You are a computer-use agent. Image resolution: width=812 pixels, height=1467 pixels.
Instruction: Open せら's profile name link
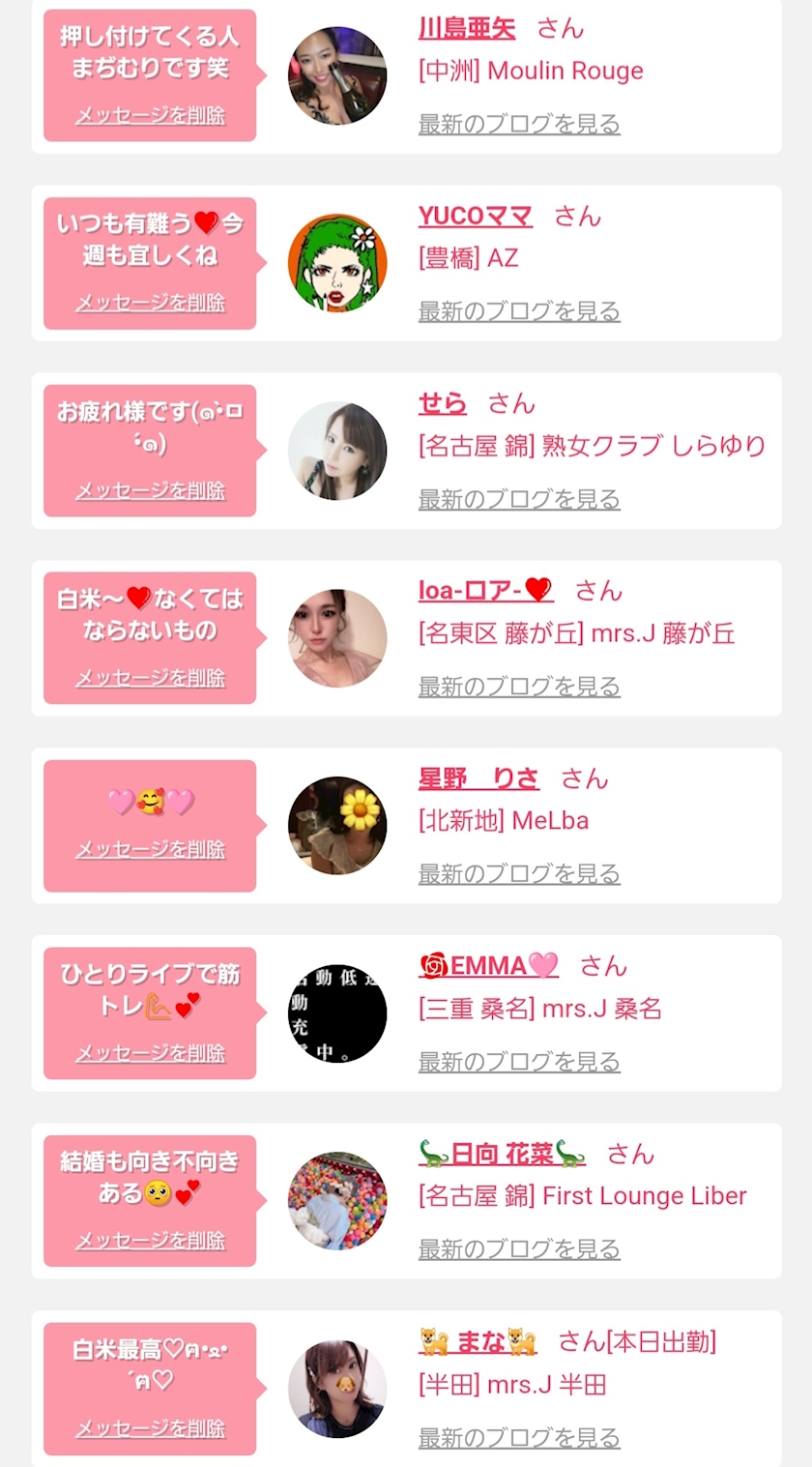[x=443, y=403]
